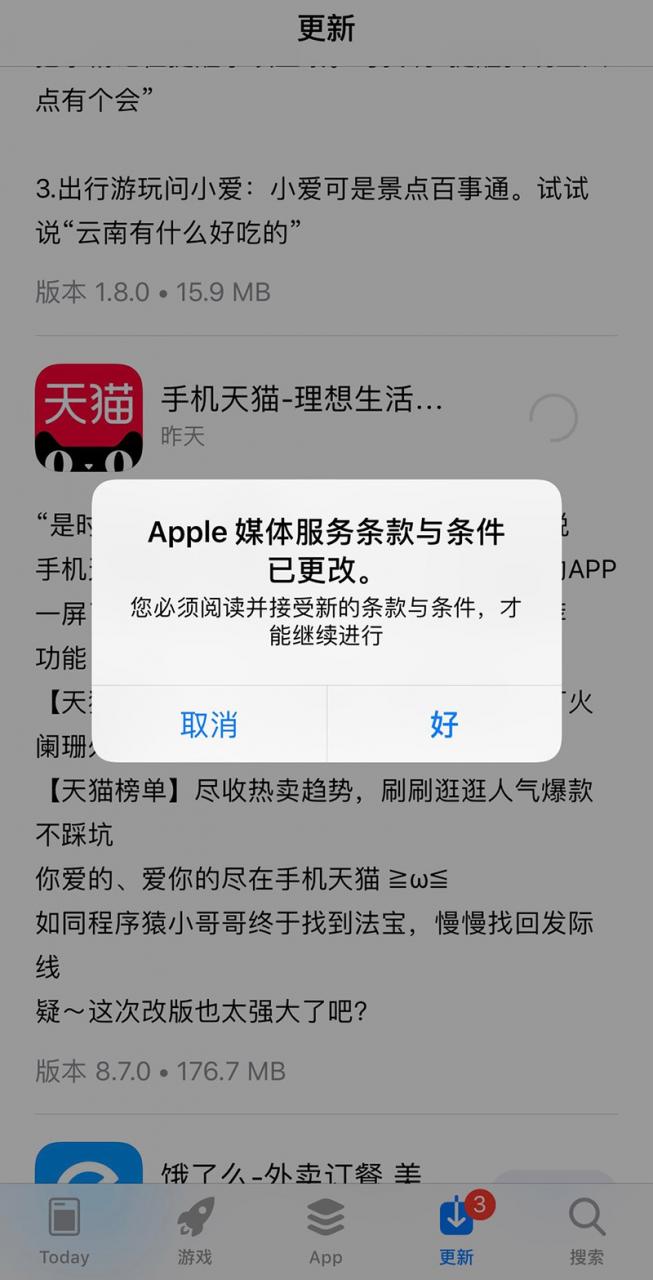This screenshot has width=653, height=1280.
Task: Tap 取消 to dismiss the terms dialog
Action: point(209,724)
